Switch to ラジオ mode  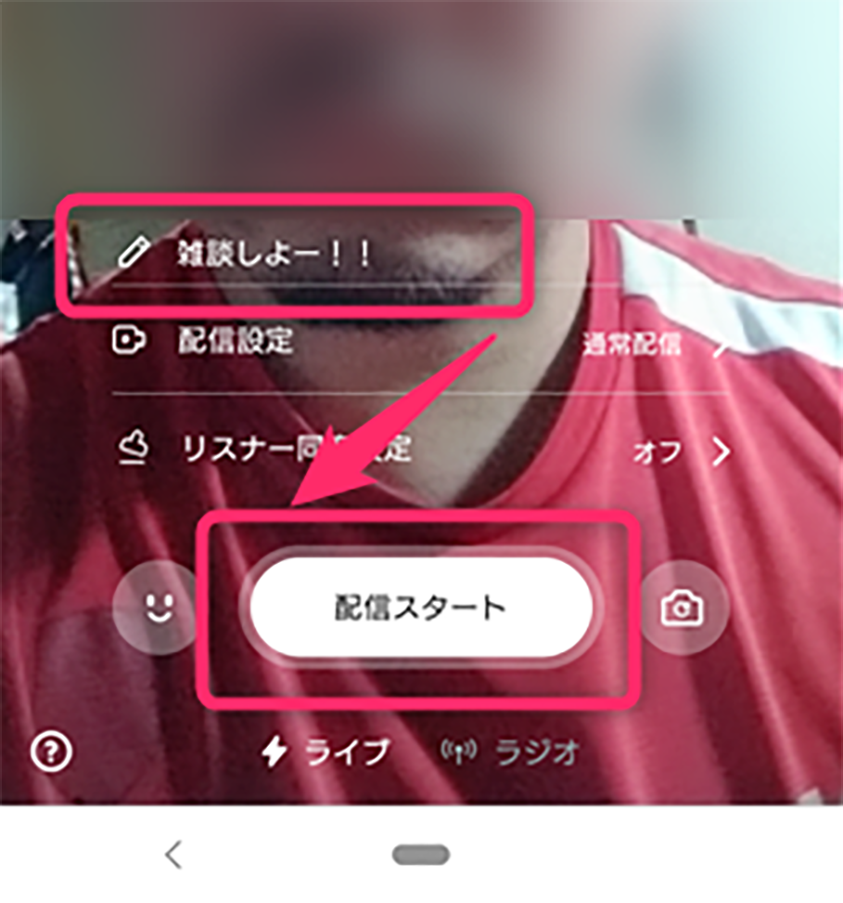coord(510,751)
